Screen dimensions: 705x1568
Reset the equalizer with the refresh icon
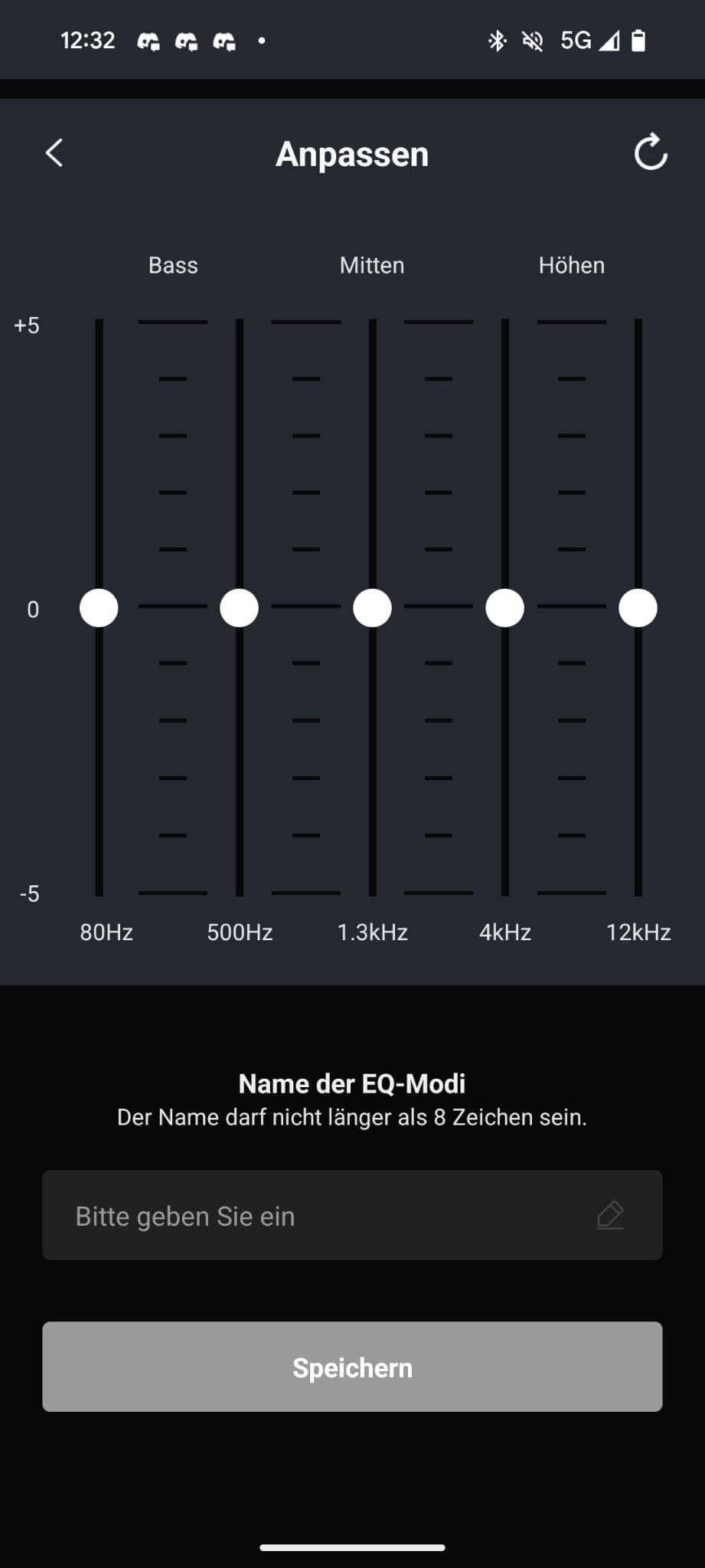pos(651,152)
